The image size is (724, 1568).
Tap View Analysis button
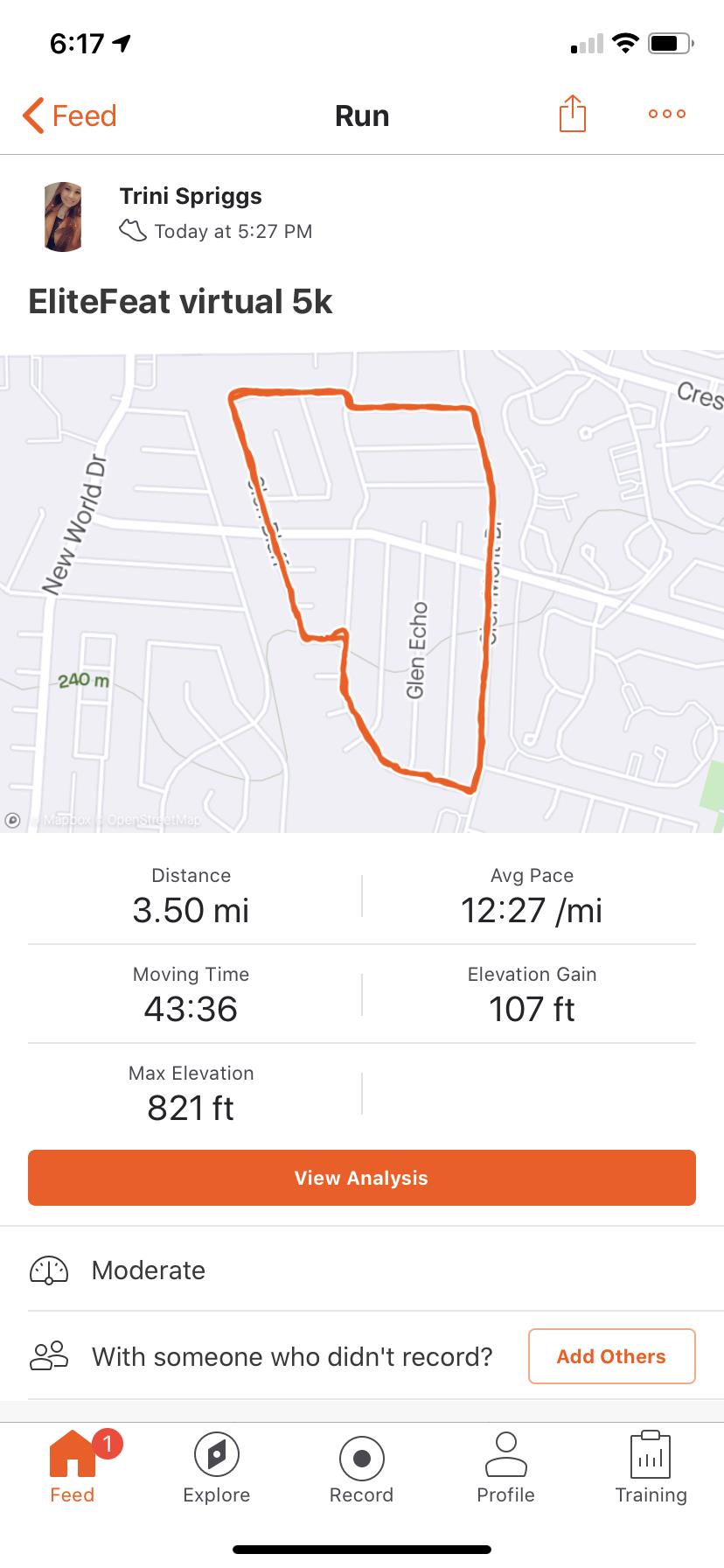[362, 1178]
